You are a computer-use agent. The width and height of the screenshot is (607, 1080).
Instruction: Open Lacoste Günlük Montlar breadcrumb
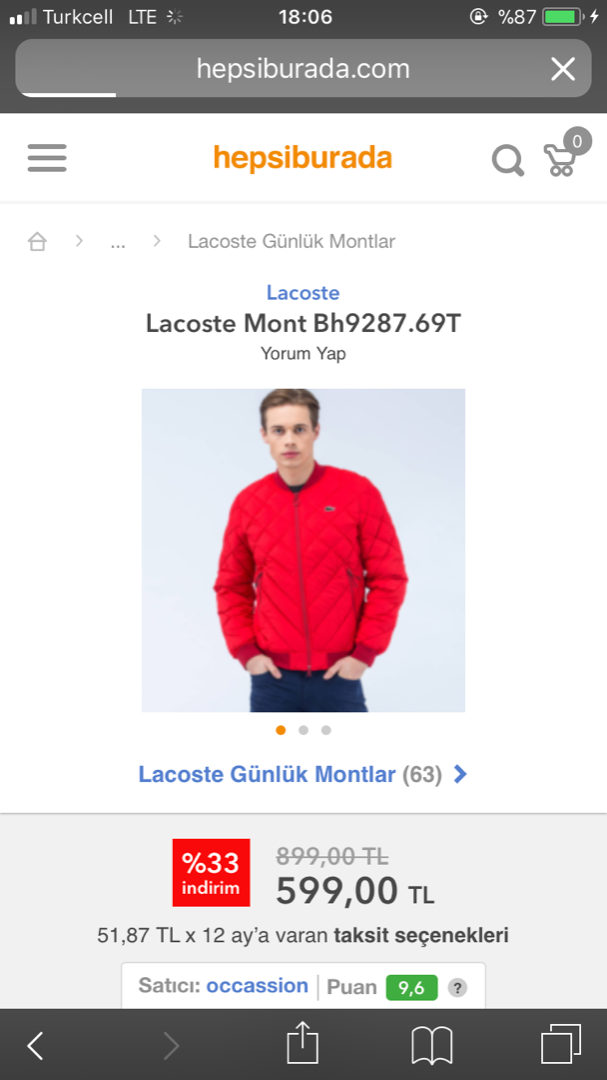pyautogui.click(x=291, y=242)
